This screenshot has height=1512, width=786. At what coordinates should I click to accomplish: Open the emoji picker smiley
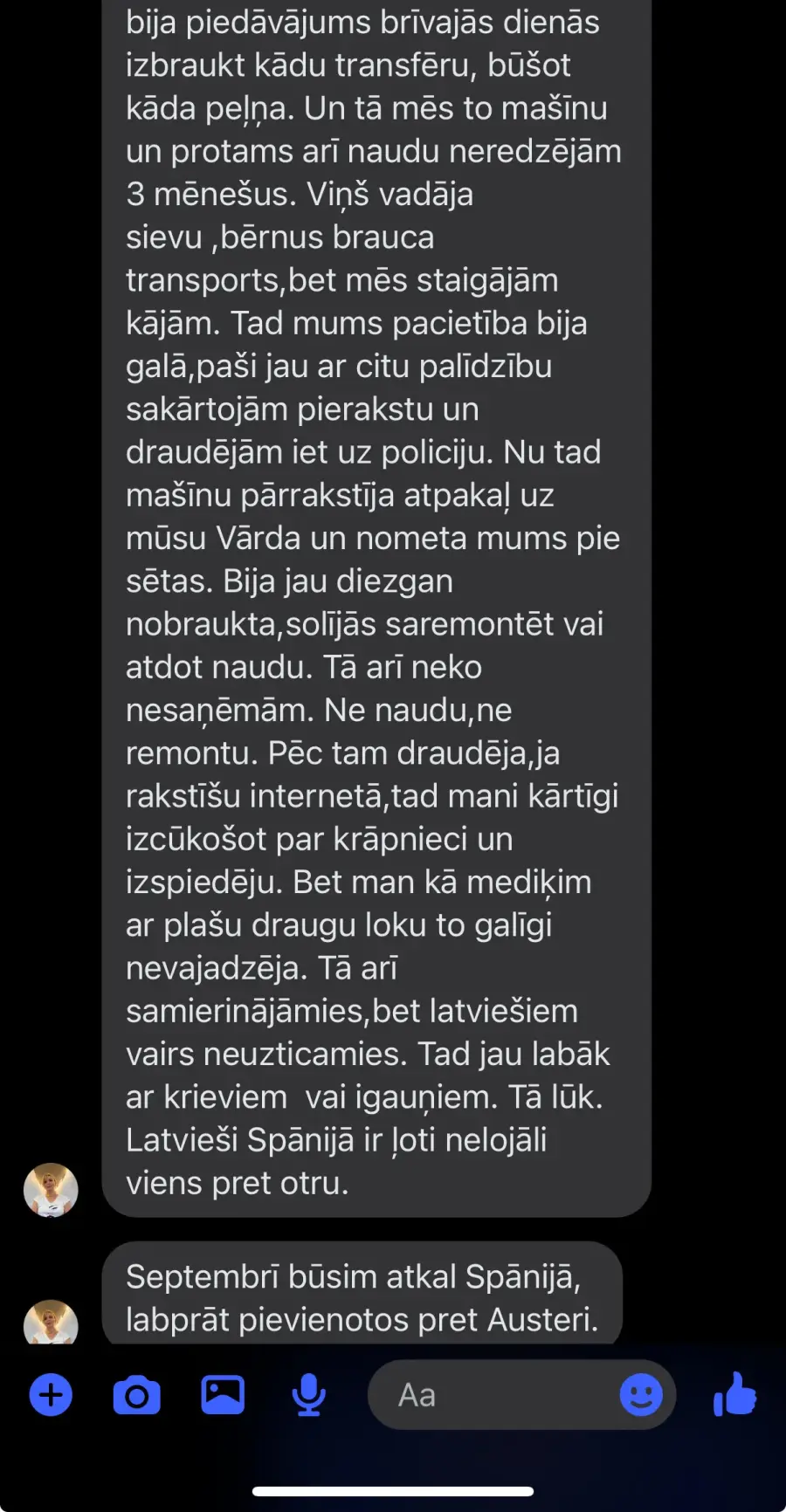point(641,1395)
